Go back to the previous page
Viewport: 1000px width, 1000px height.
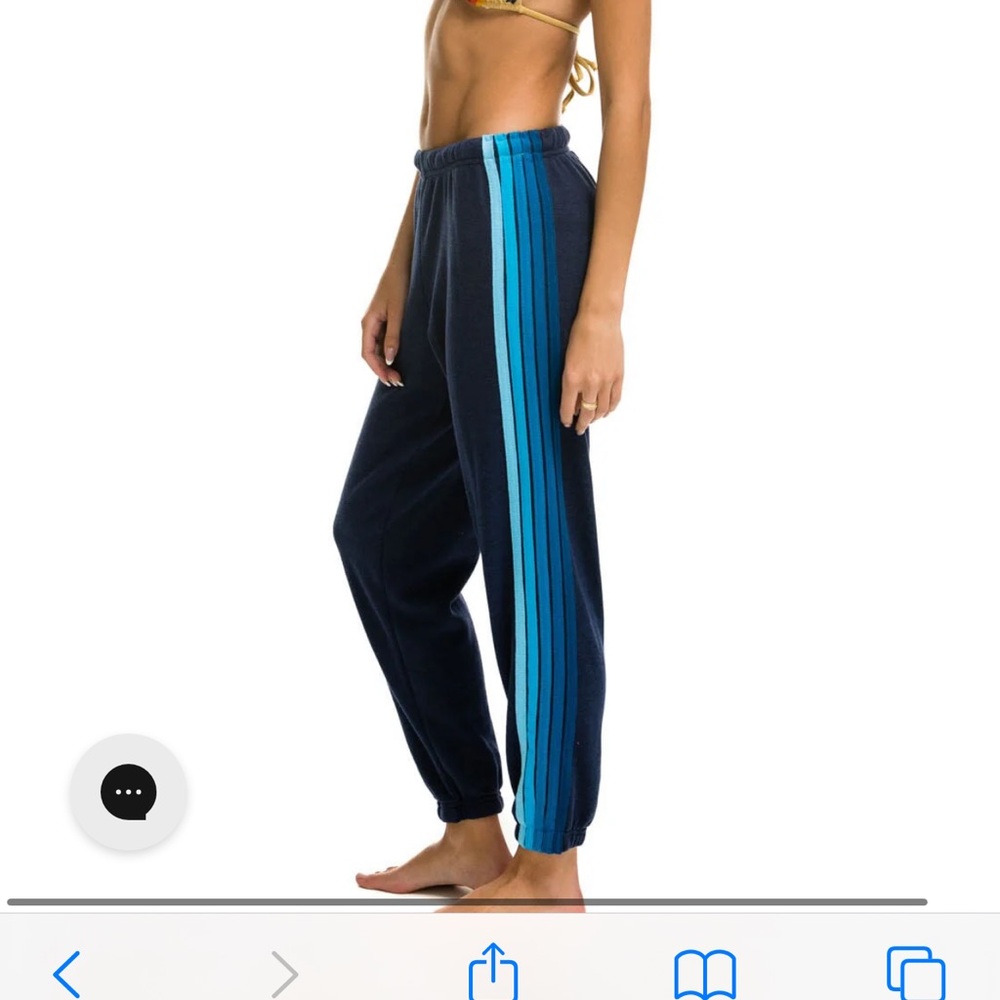(67, 973)
